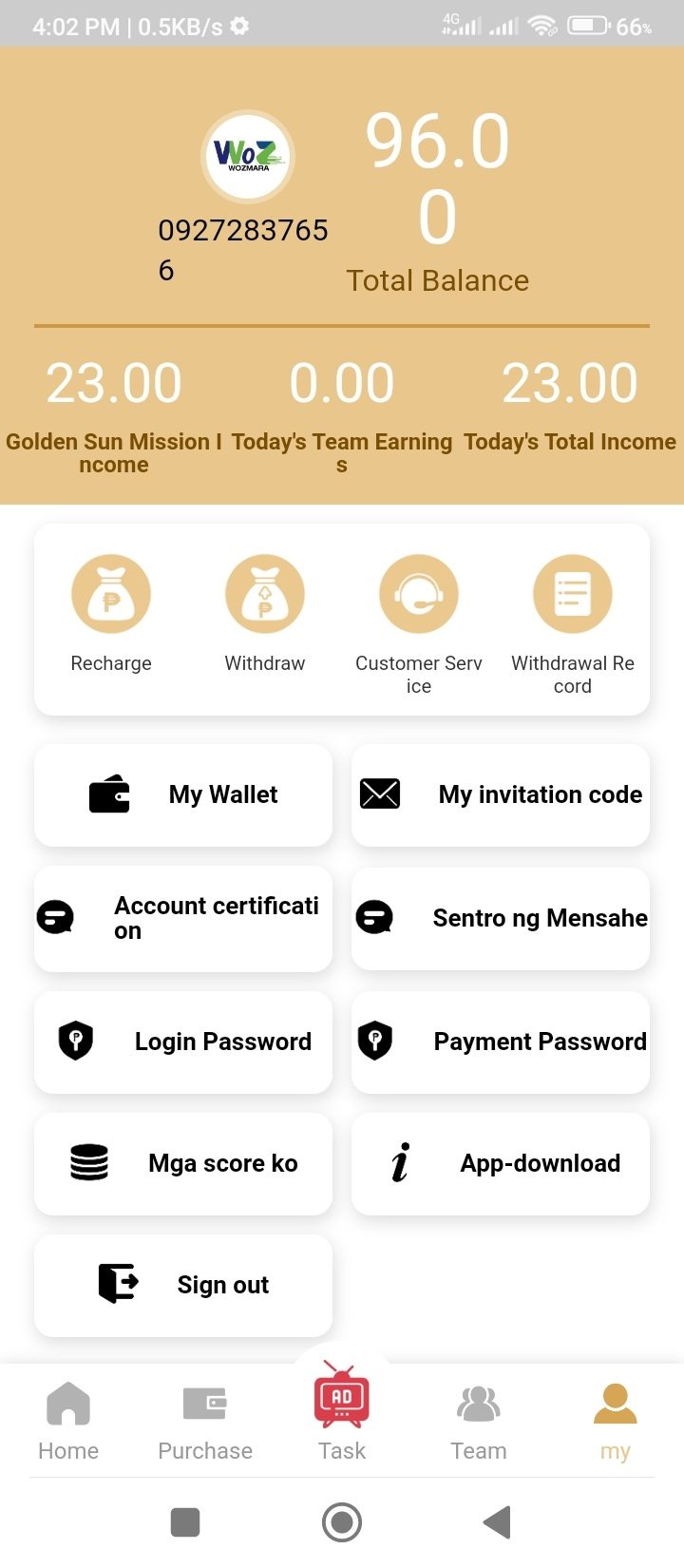Open Payment Password settings
684x1568 pixels.
pyautogui.click(x=501, y=1042)
